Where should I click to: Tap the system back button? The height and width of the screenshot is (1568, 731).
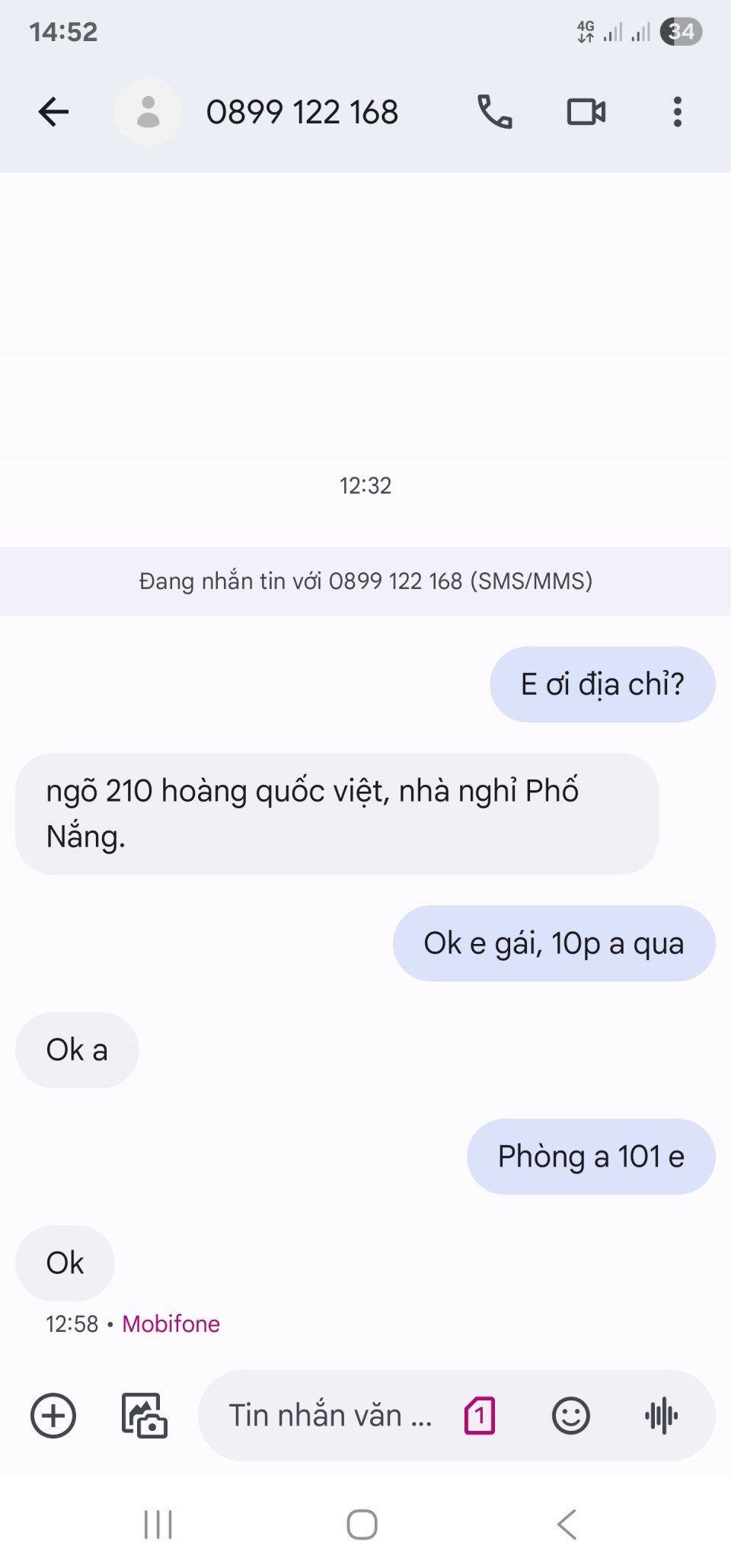[567, 1525]
